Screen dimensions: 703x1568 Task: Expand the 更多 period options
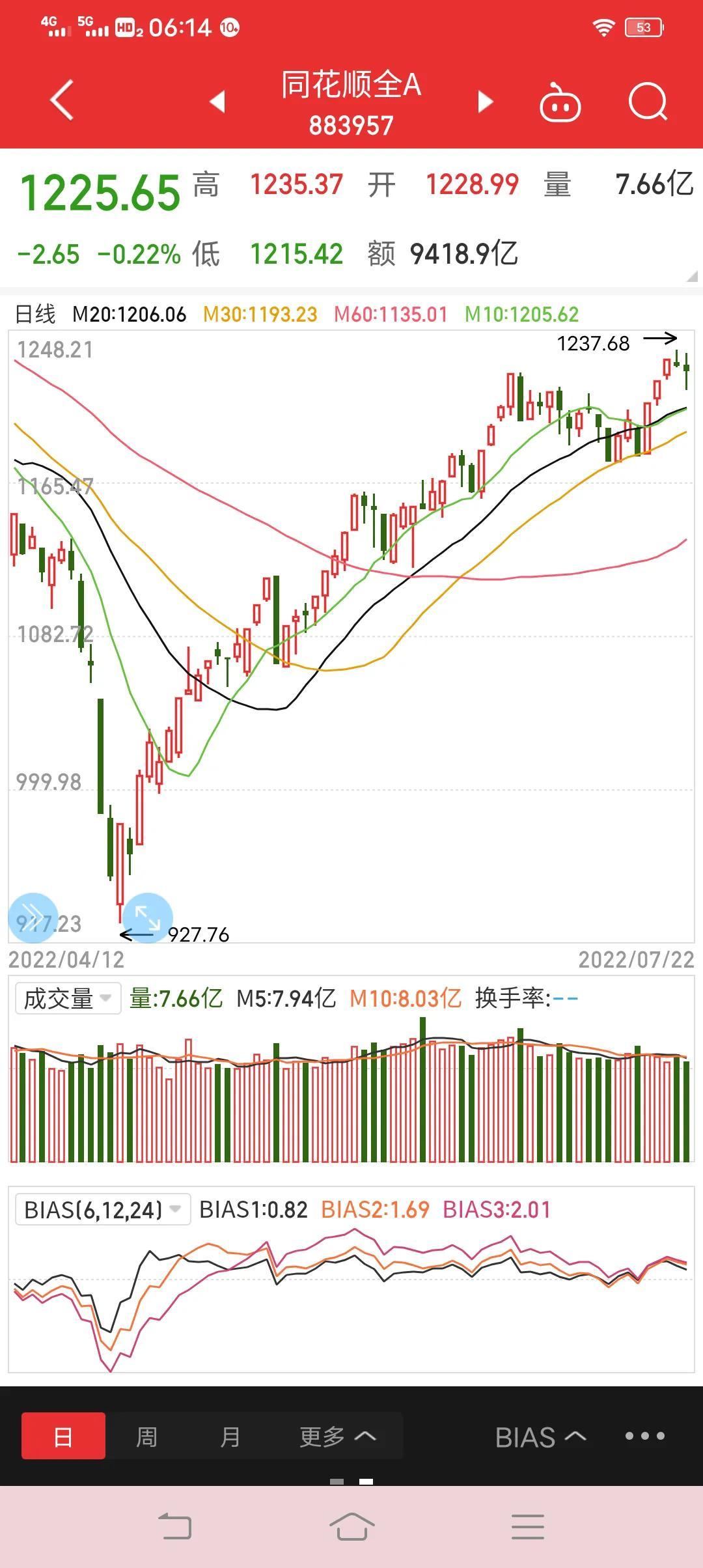(x=337, y=1436)
